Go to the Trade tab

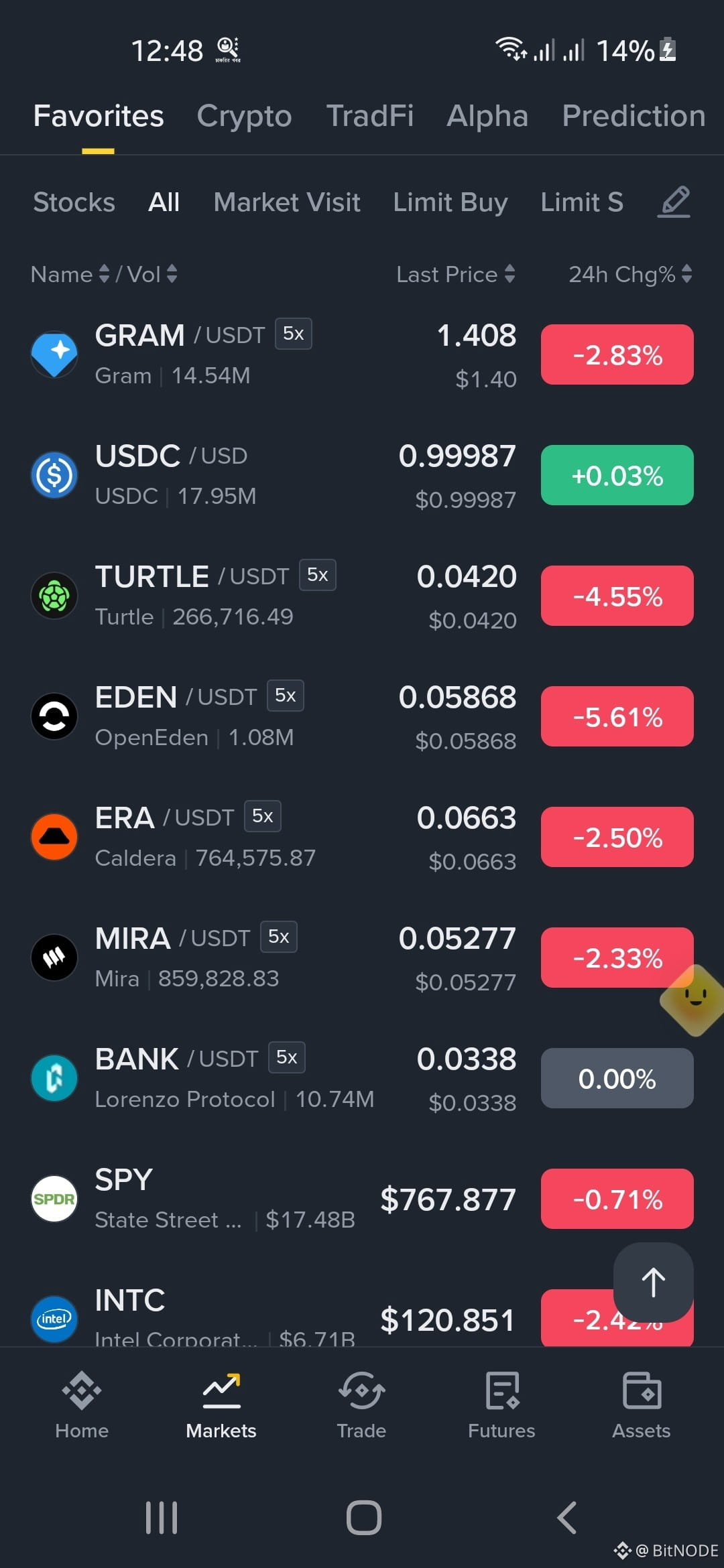361,1405
